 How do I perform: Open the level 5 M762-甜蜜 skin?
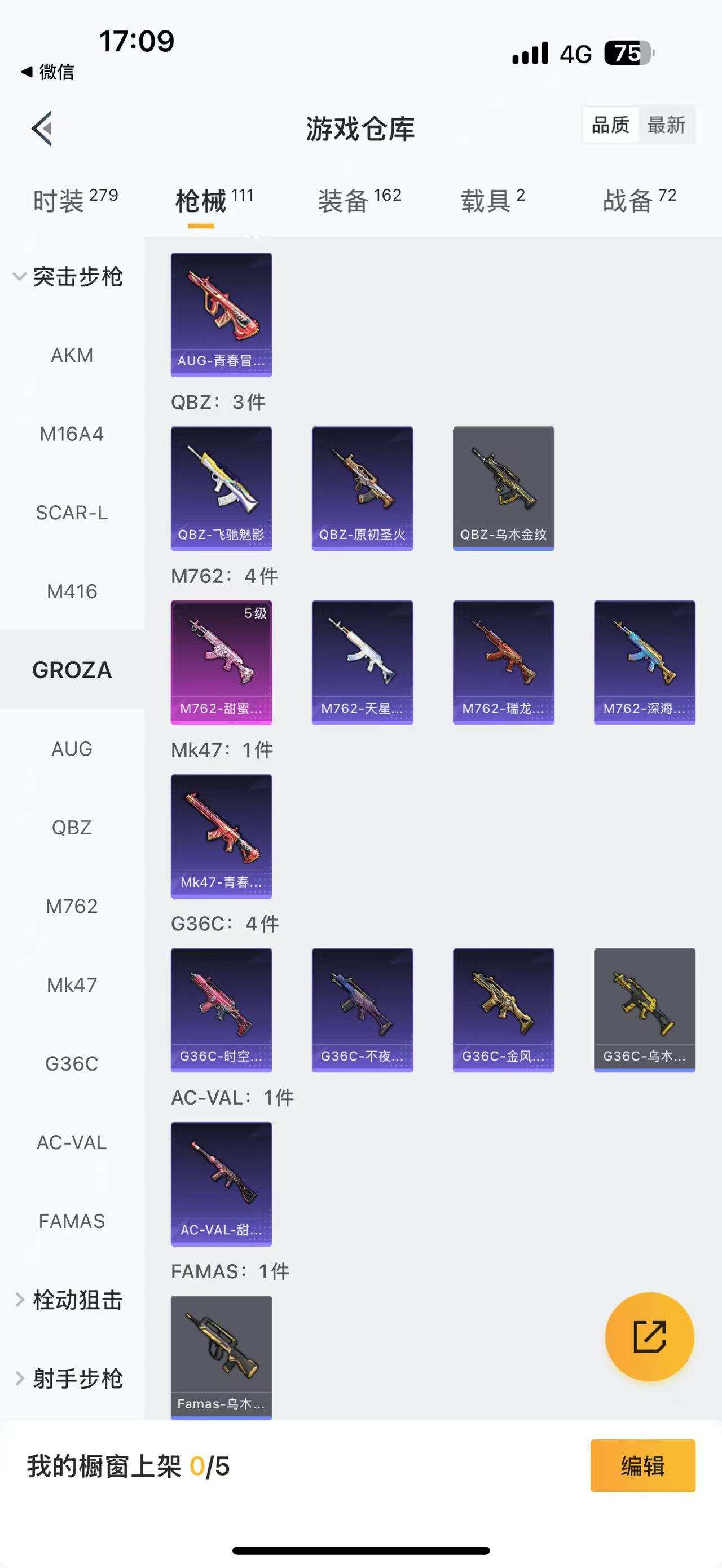click(221, 662)
